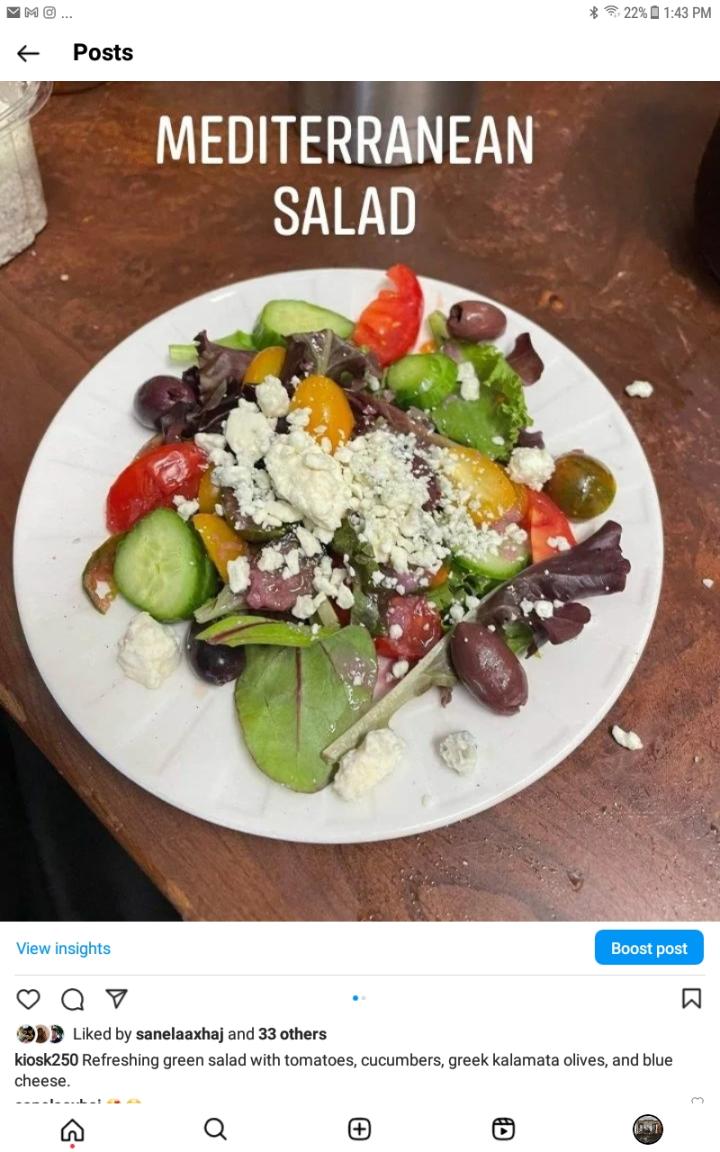Viewport: 720px width, 1152px height.
Task: Bookmark the salad post
Action: pos(691,998)
